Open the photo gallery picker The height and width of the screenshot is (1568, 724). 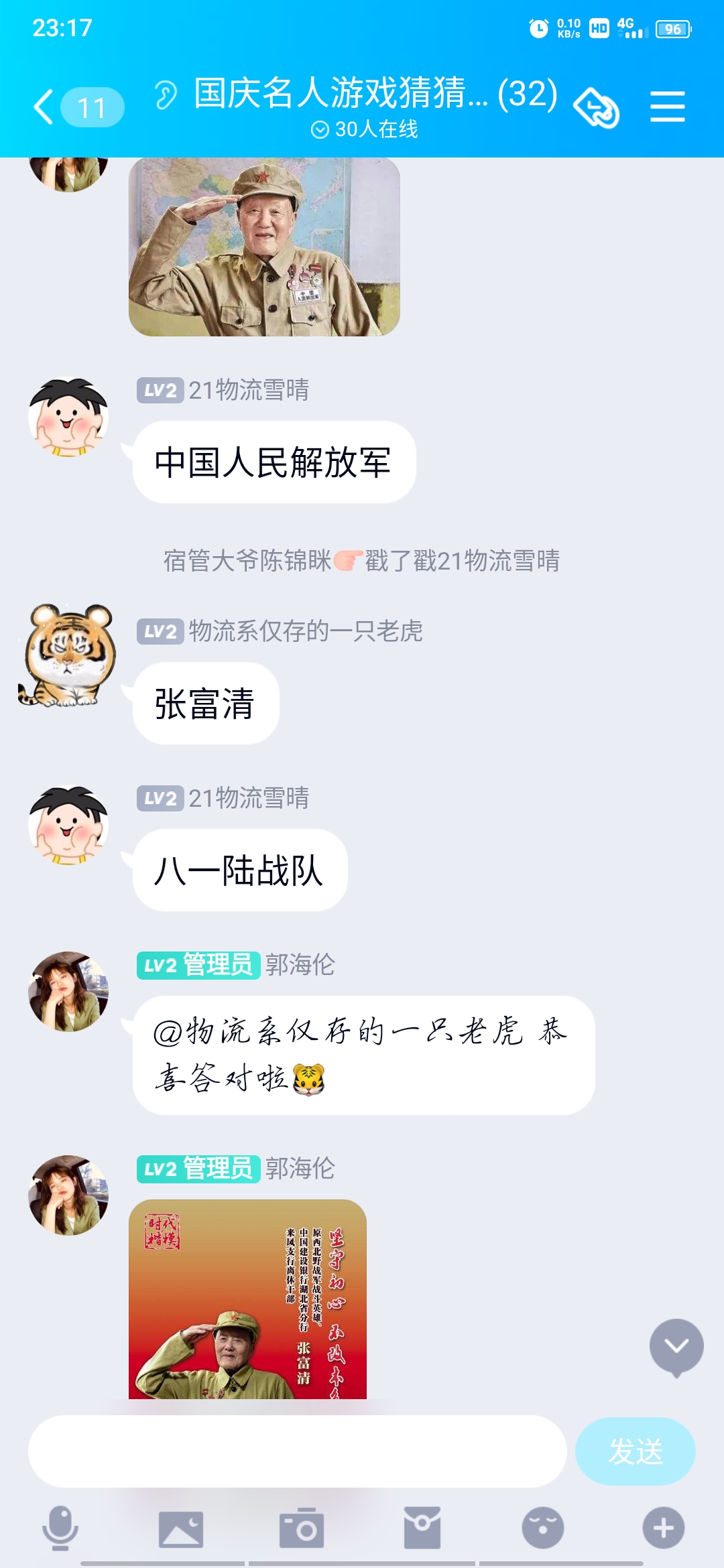click(181, 1528)
